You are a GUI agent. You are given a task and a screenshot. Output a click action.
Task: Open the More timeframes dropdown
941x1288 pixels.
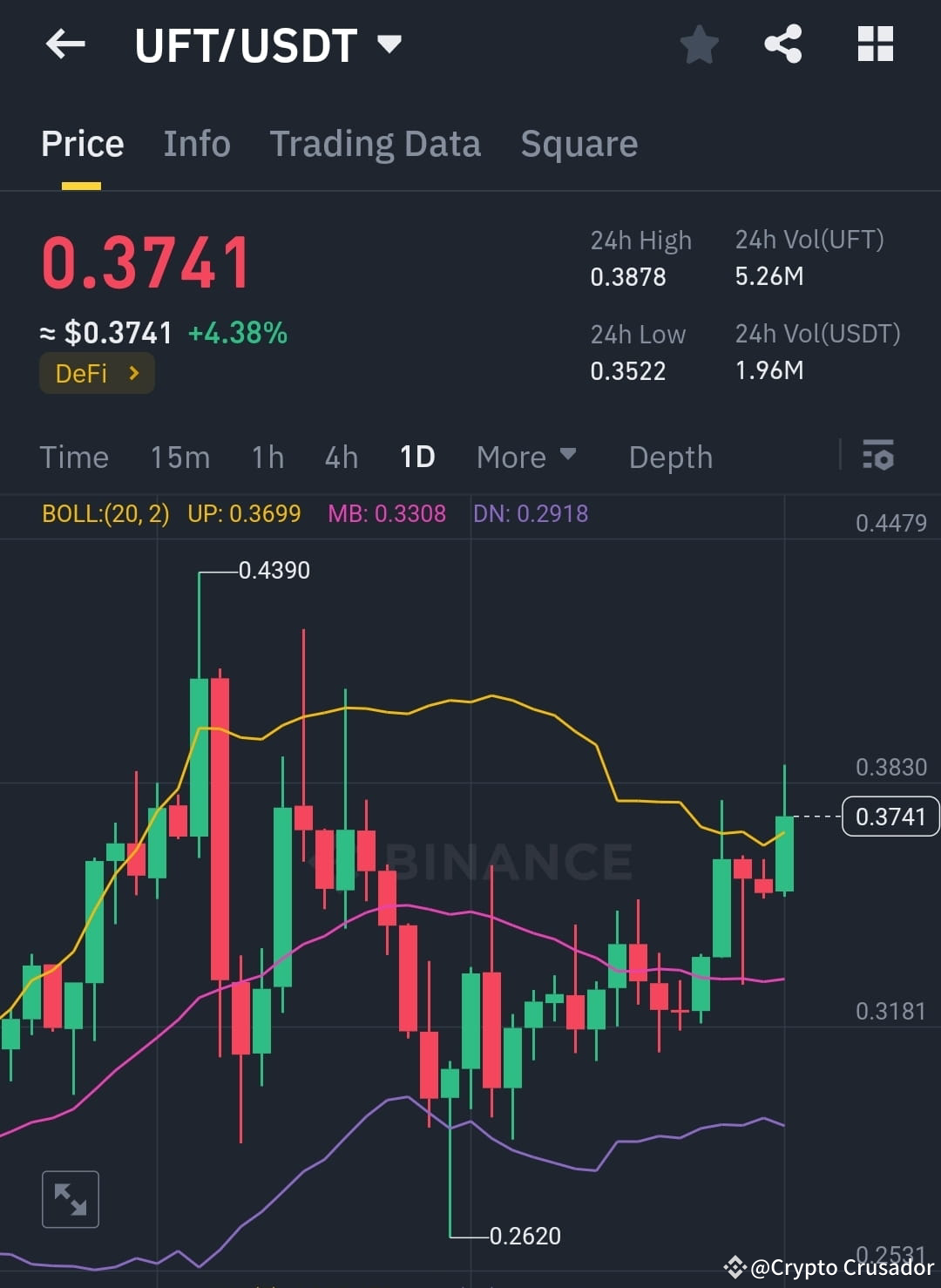[526, 456]
